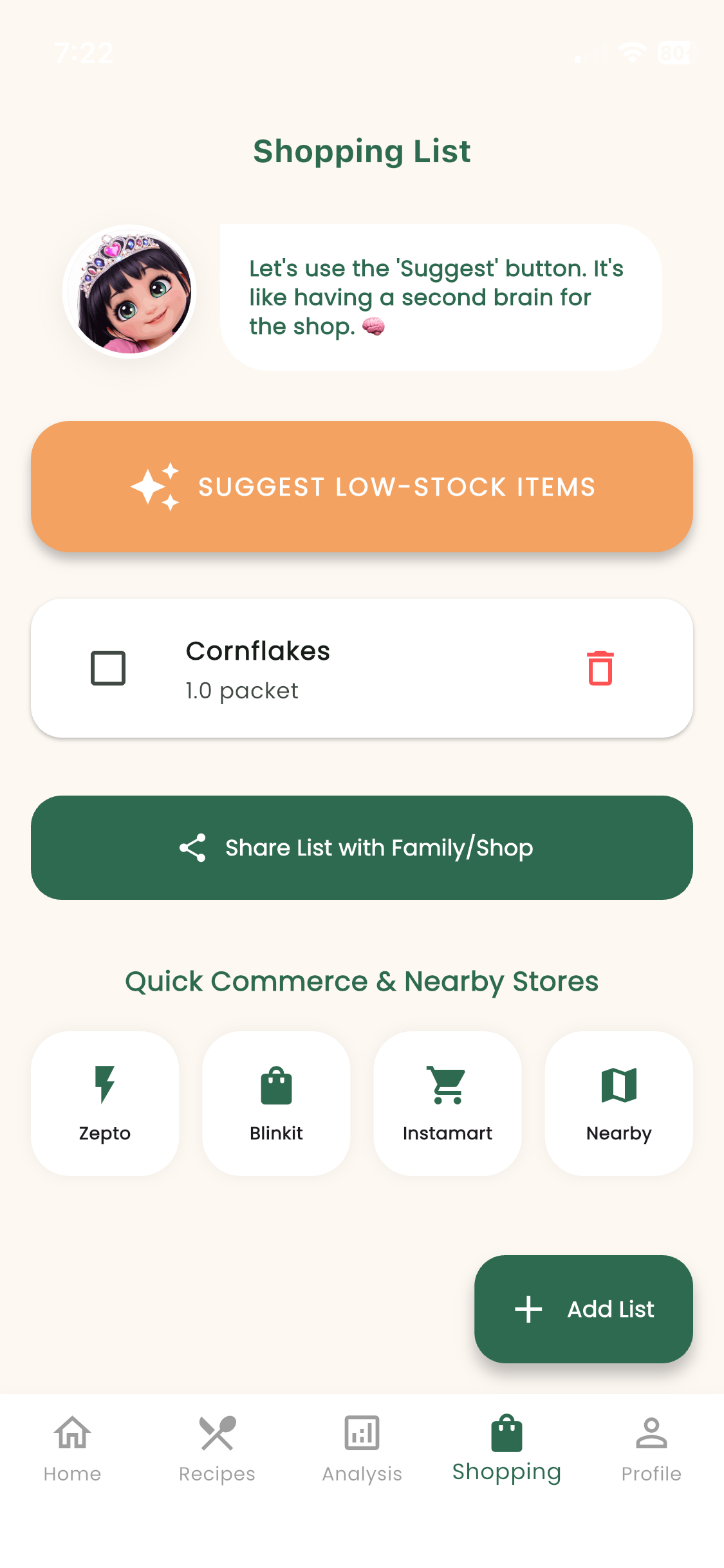Screen dimensions: 724x1568
Task: Tap the red trash icon to delete Cornflakes
Action: tap(600, 668)
